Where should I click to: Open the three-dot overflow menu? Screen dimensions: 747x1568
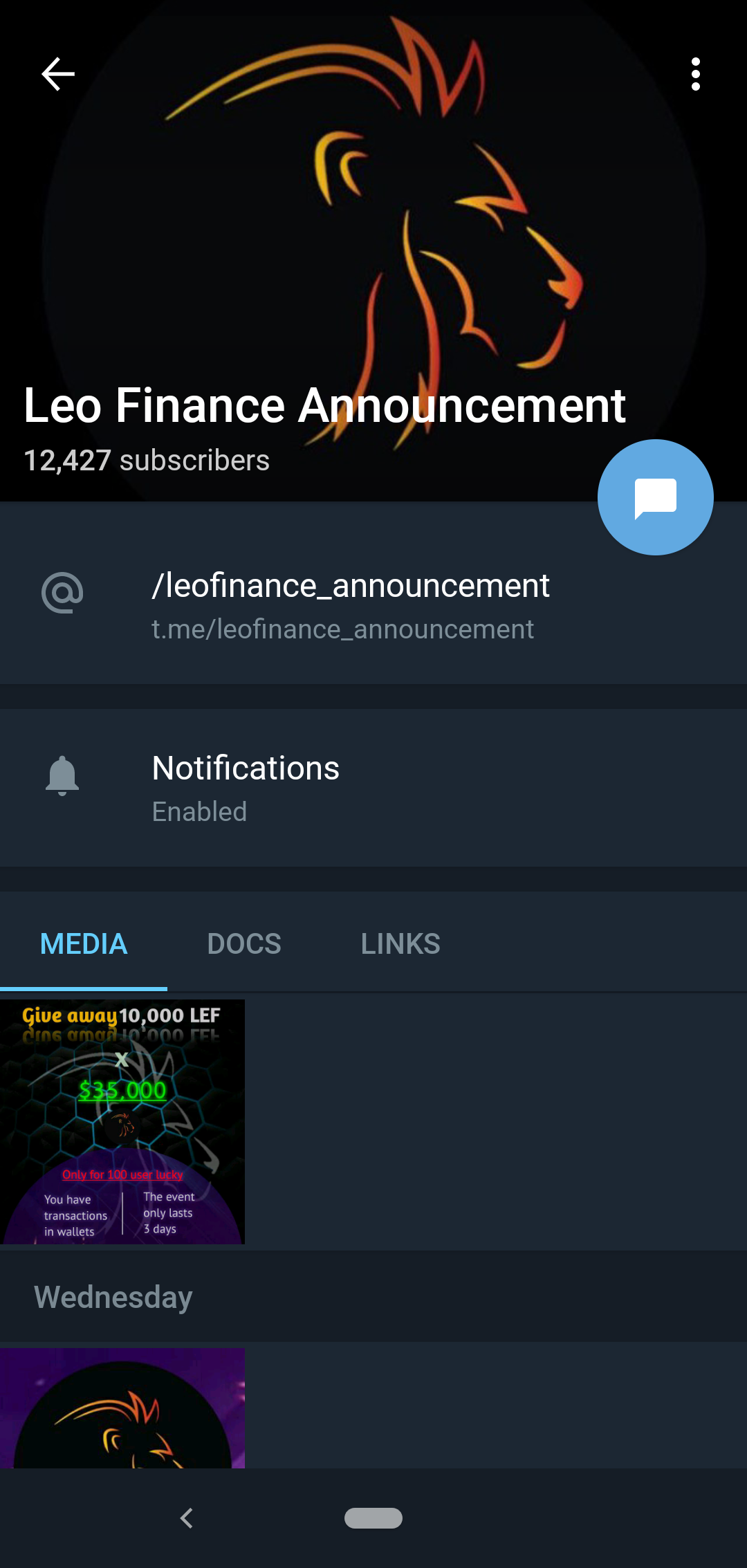(695, 74)
